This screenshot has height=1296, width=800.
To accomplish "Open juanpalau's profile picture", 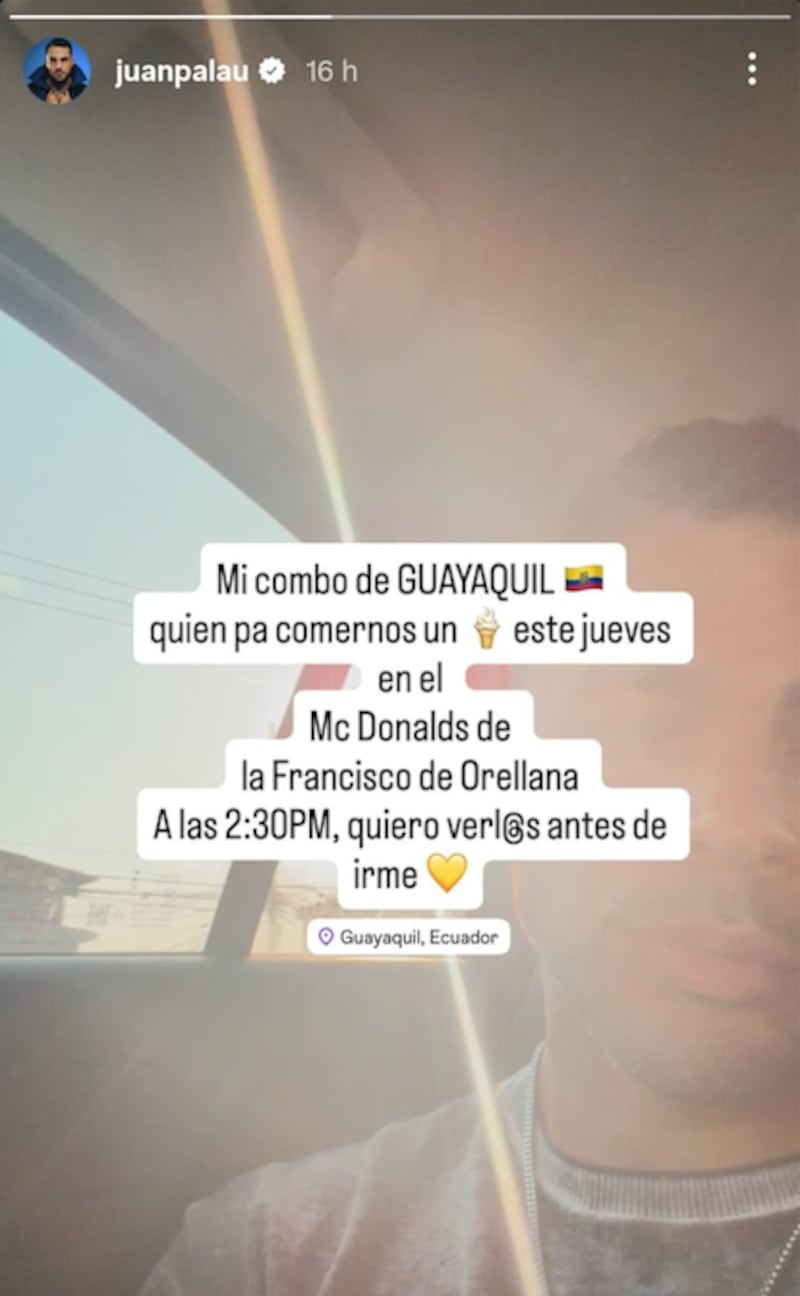I will (57, 70).
